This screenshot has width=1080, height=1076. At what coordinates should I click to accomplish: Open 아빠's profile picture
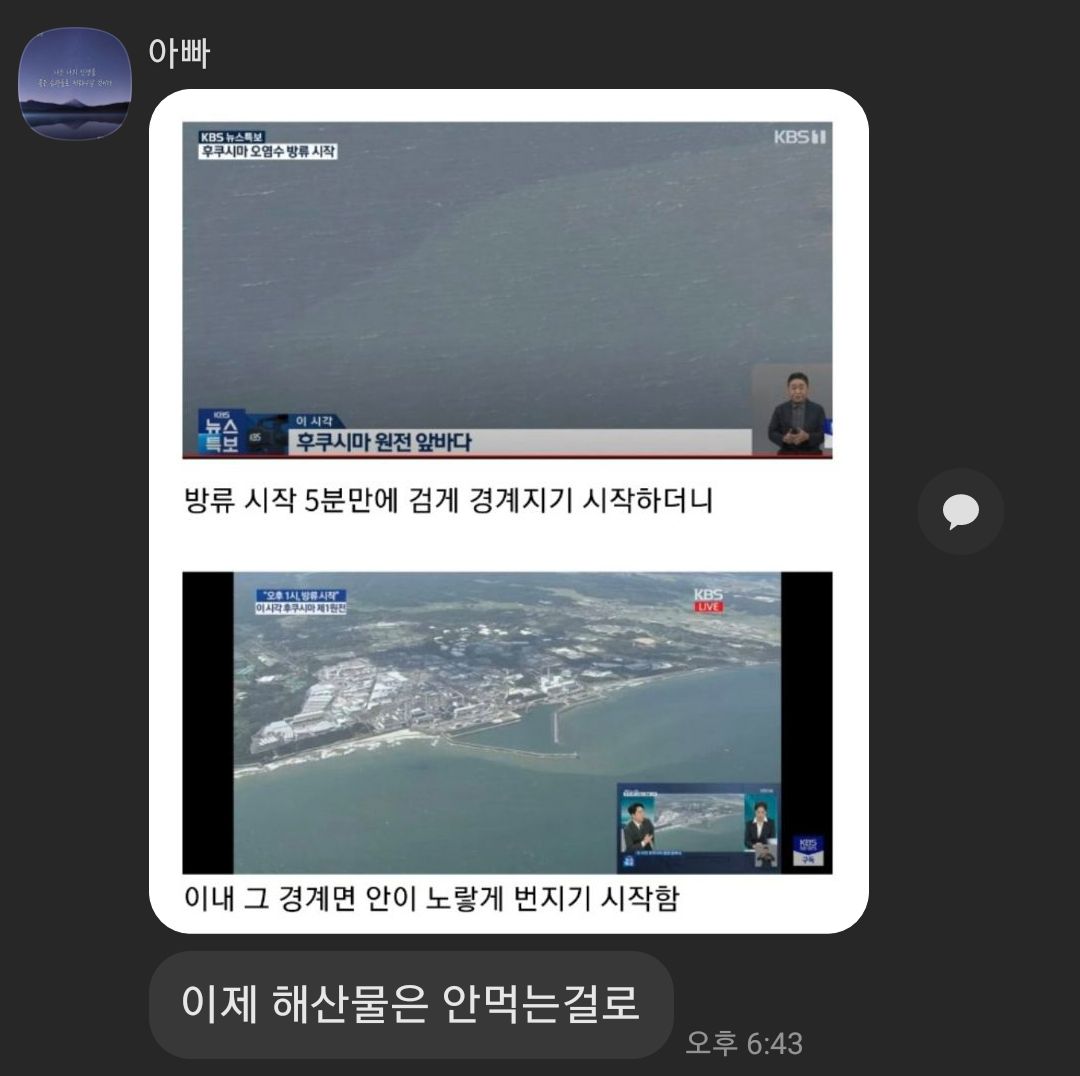(76, 83)
